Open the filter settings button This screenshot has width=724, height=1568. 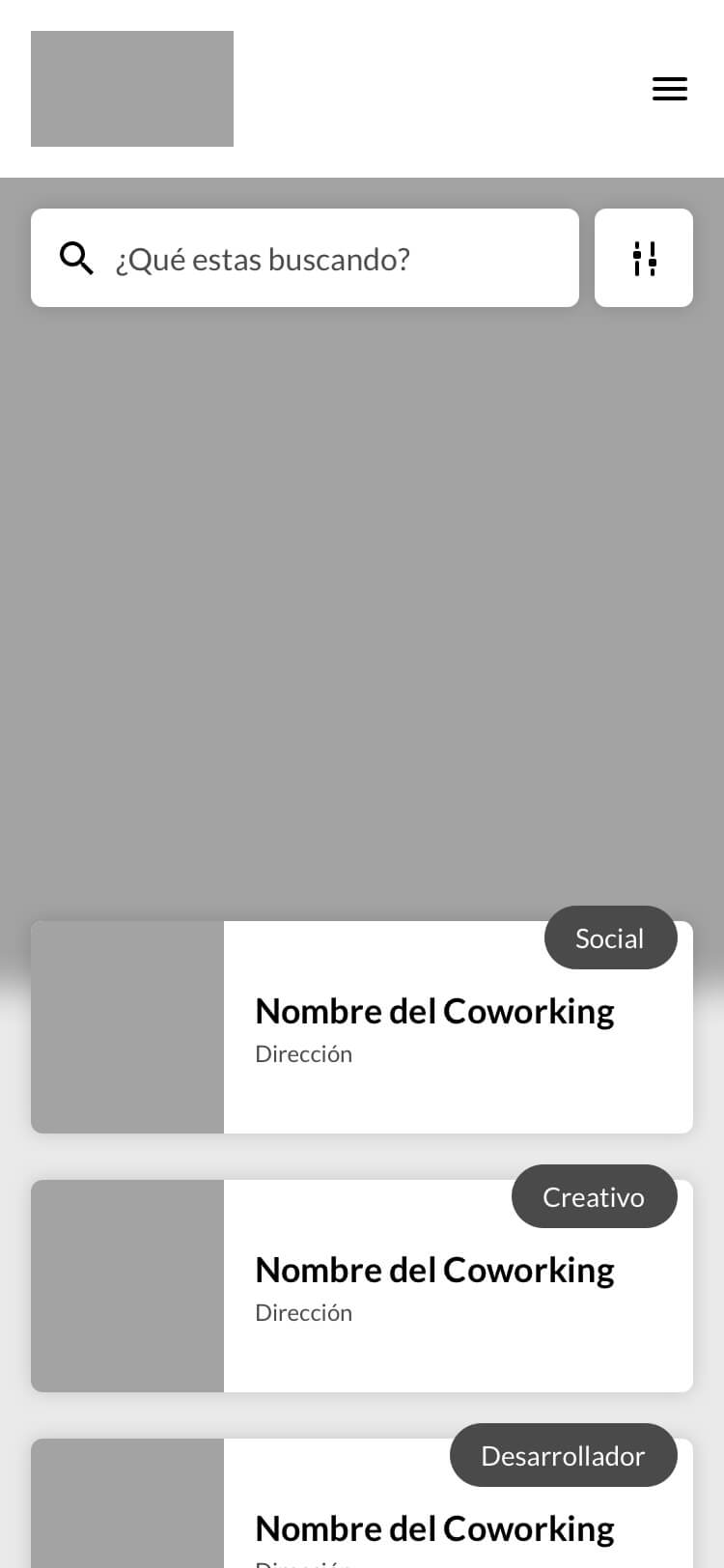(x=644, y=259)
